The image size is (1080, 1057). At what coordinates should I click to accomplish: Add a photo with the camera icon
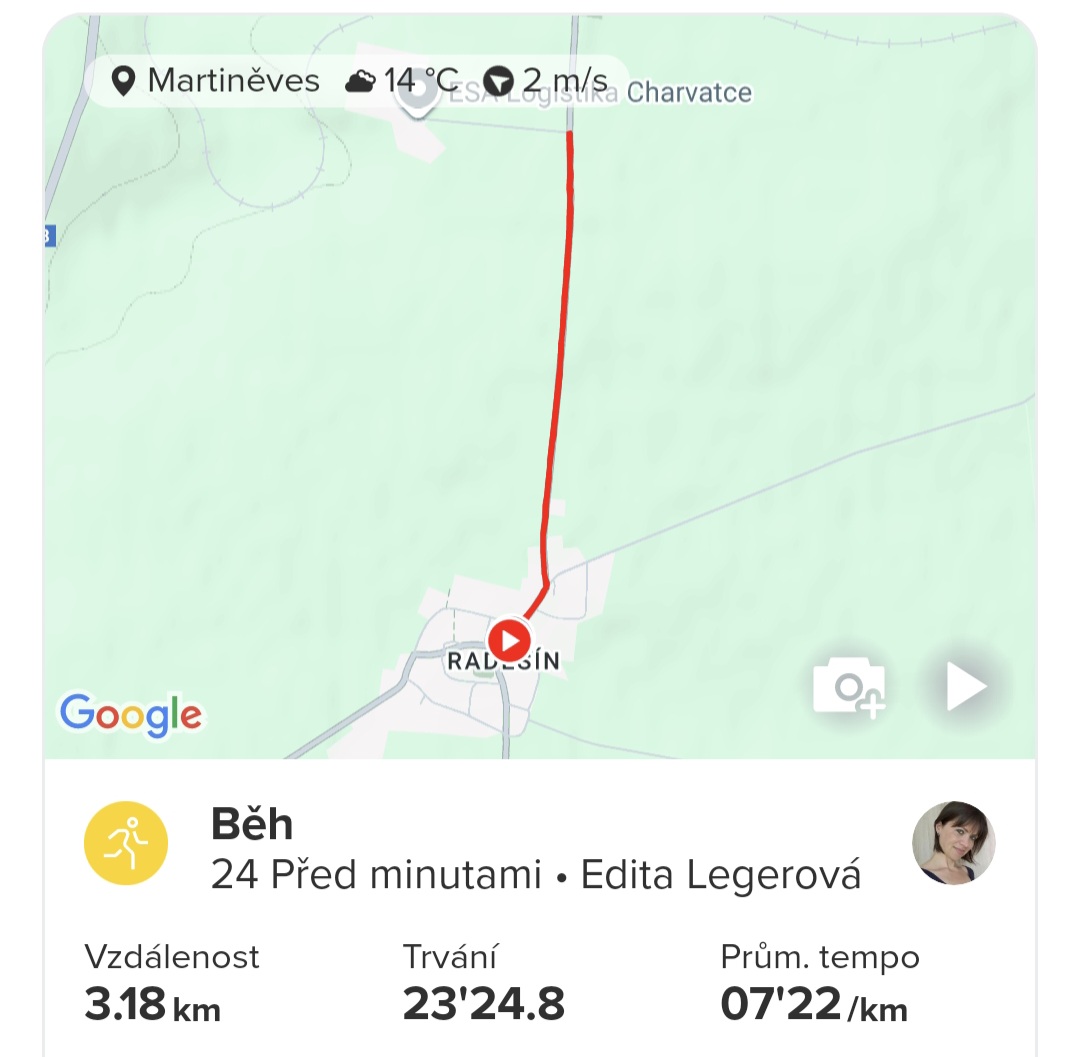click(x=849, y=689)
